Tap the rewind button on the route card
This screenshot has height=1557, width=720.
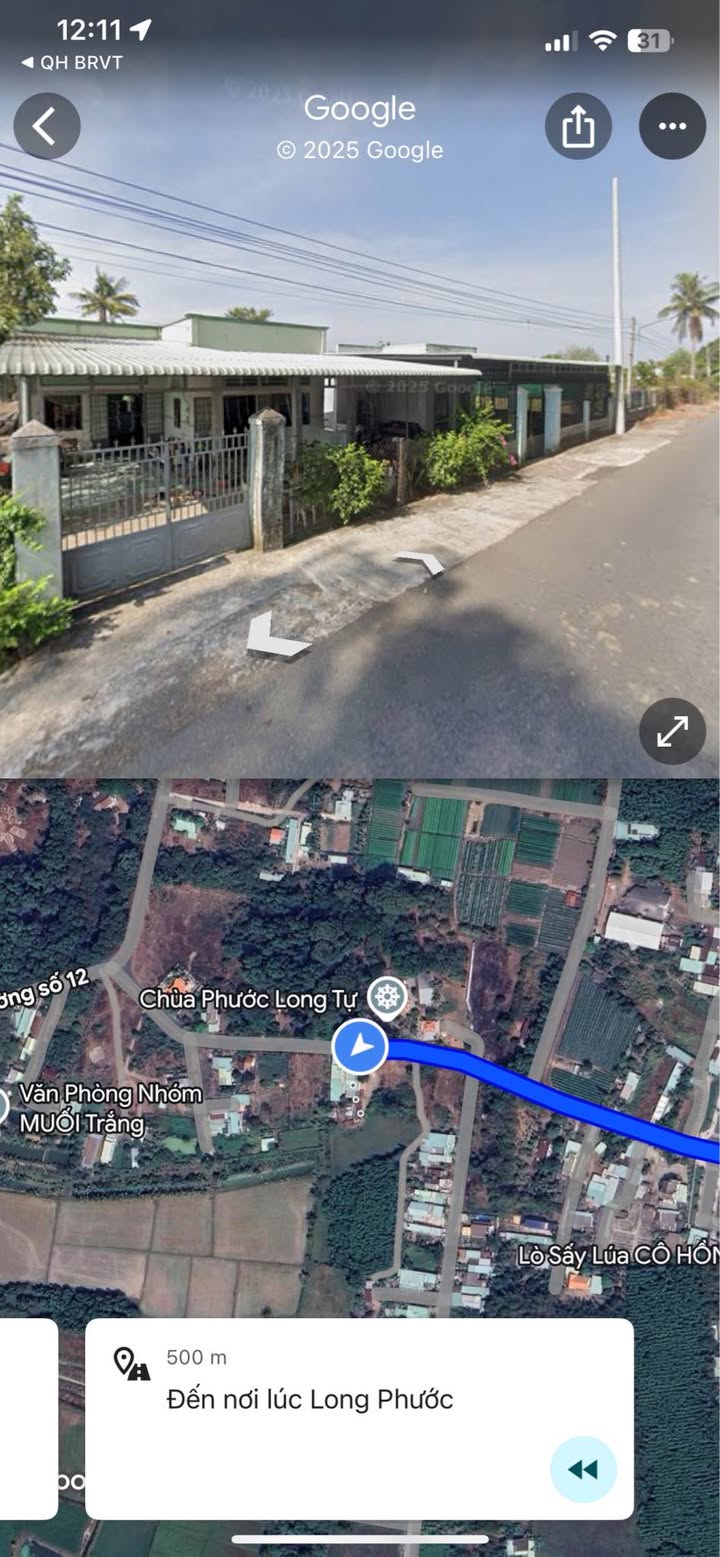[583, 1468]
